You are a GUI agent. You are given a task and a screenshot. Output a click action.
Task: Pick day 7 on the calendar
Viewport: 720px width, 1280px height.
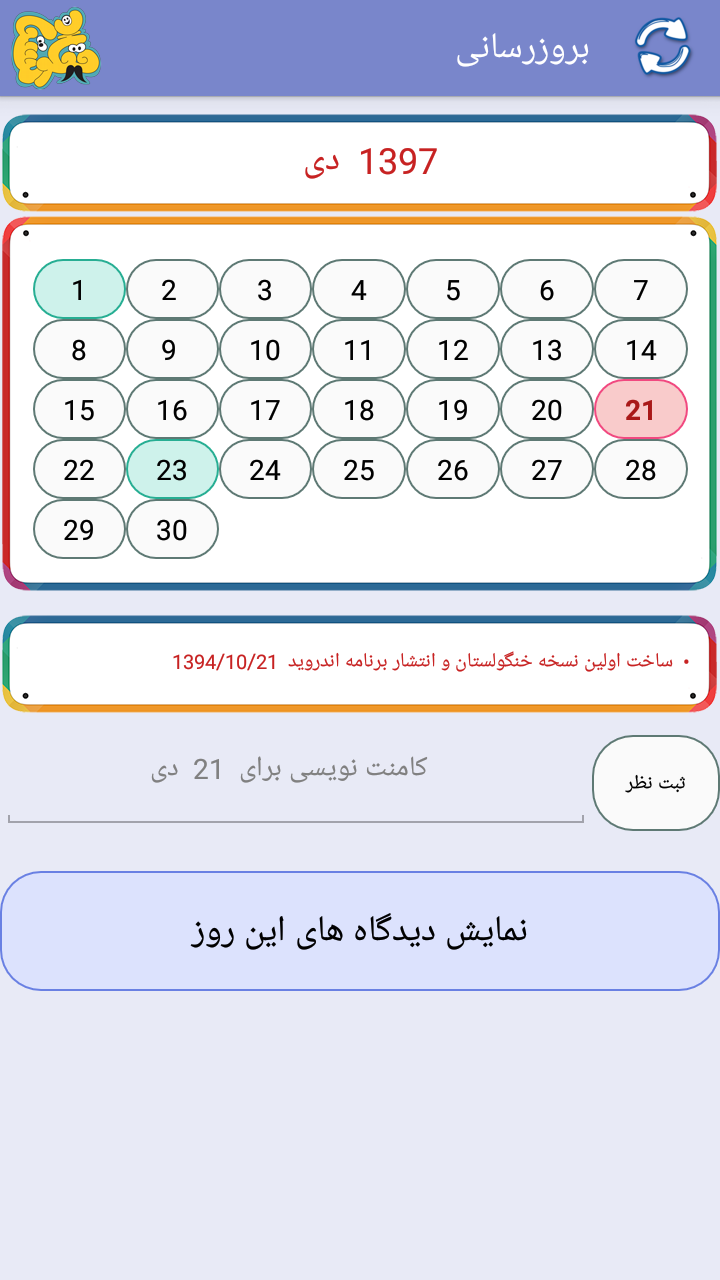pos(640,290)
